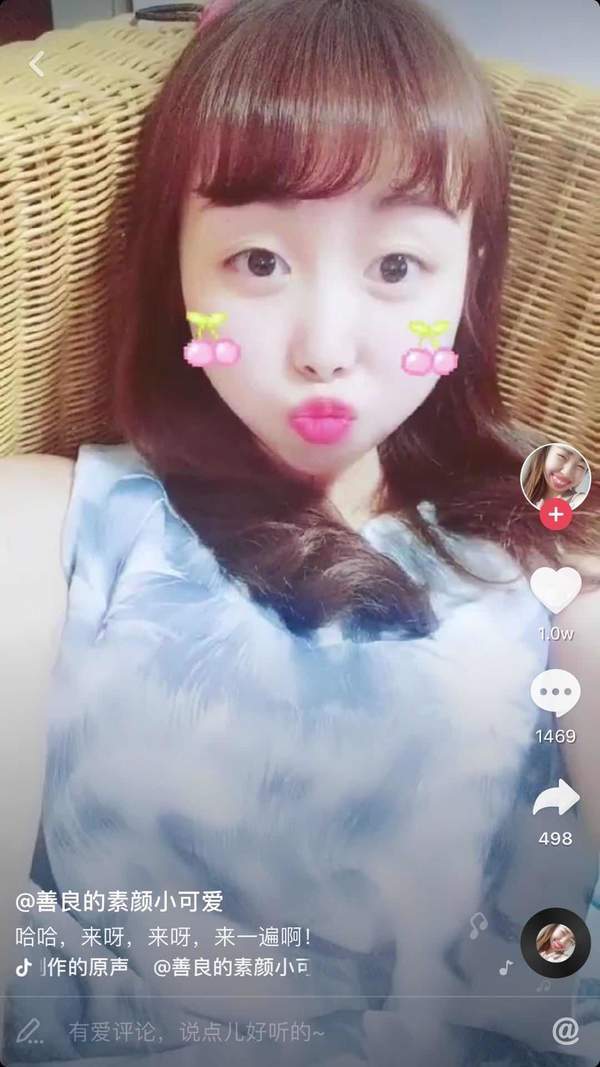The image size is (600, 1067).
Task: Like this video with the heart icon
Action: coord(555,590)
